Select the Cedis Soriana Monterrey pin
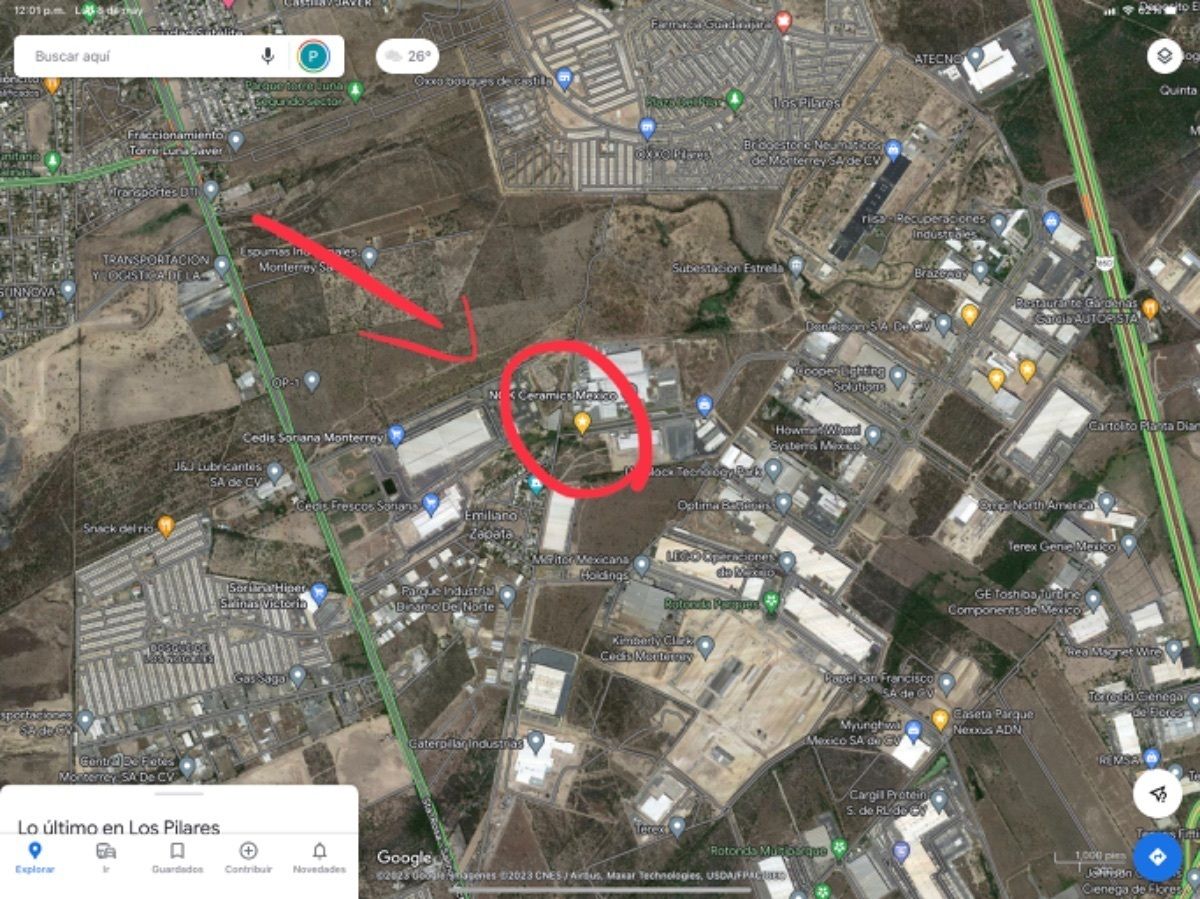 pos(396,435)
